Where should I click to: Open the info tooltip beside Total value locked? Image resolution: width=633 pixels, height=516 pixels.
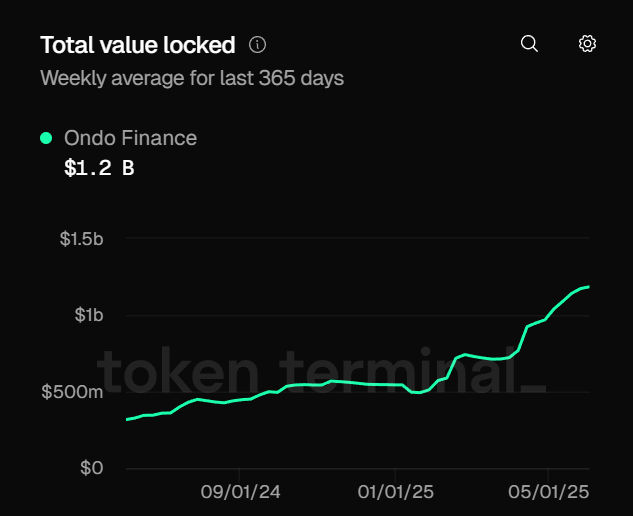258,45
